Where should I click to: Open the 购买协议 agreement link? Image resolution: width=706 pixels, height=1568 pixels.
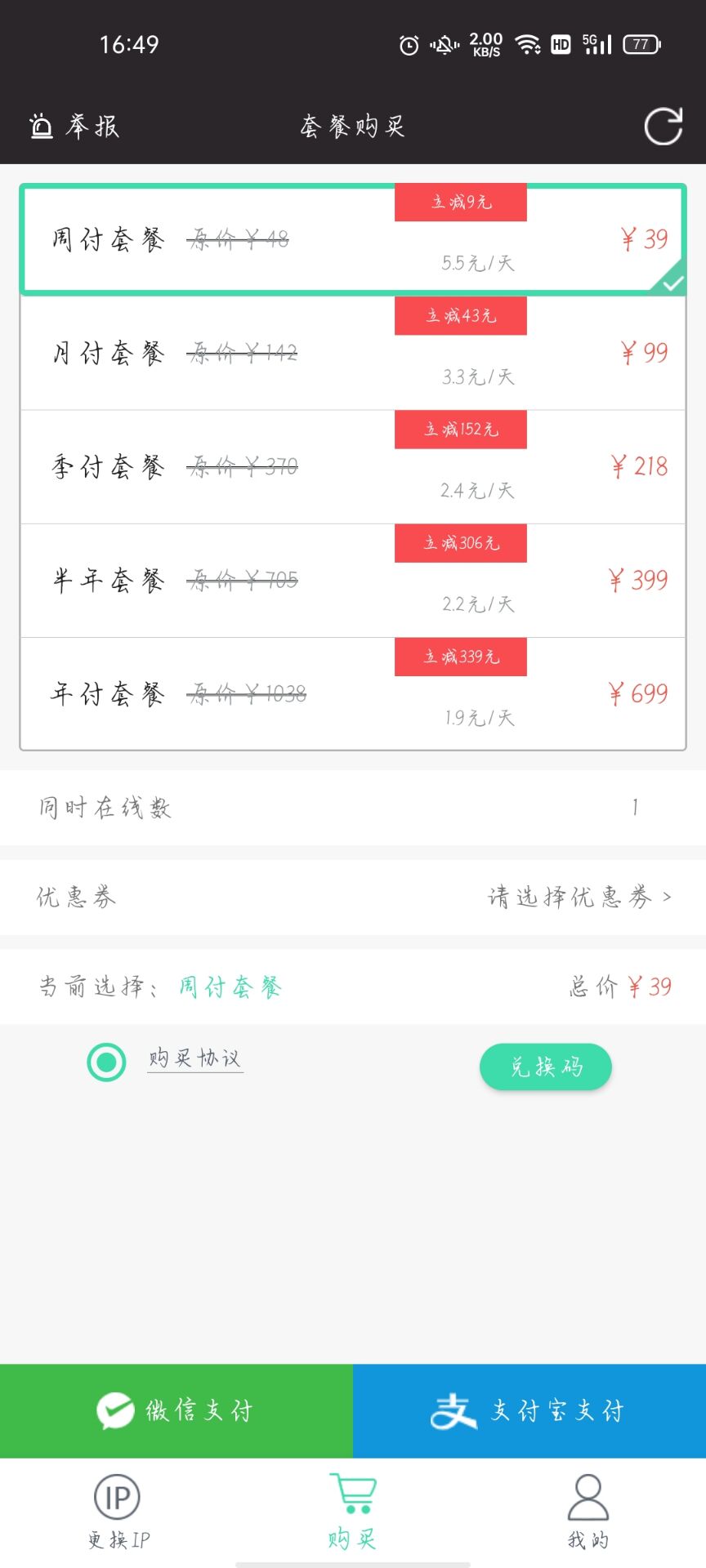tap(194, 1058)
